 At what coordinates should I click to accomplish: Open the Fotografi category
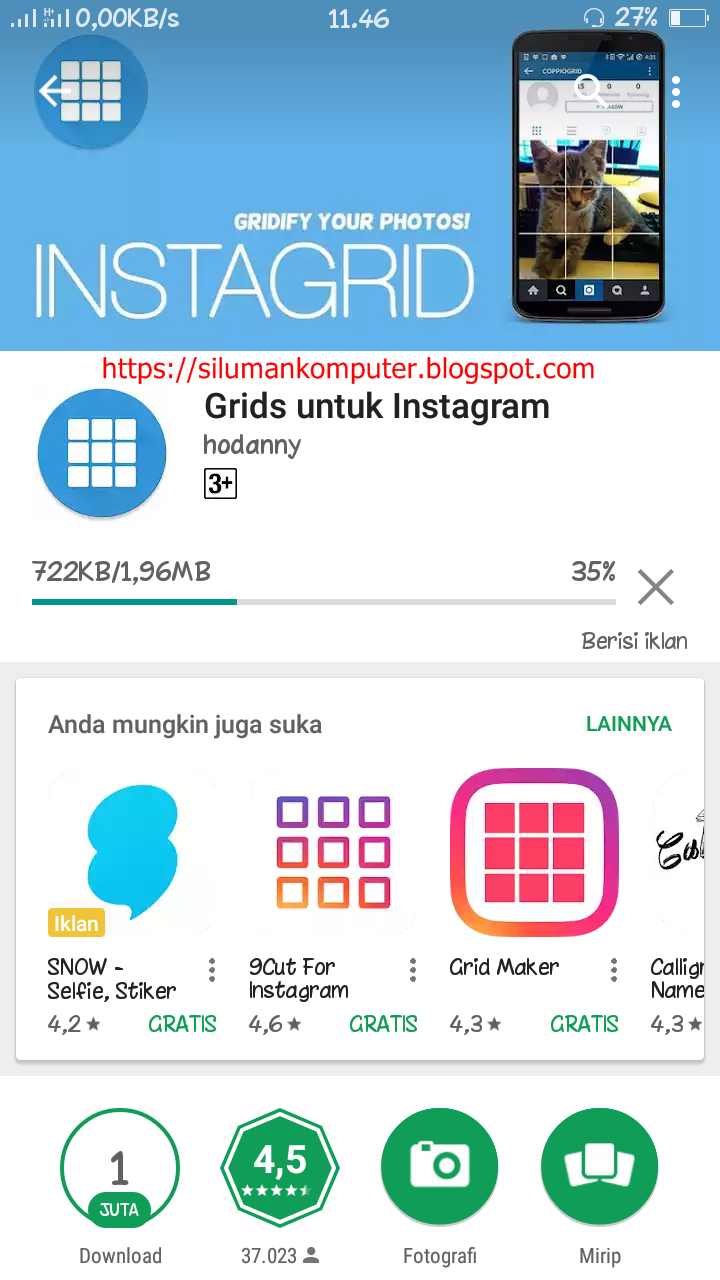[440, 1186]
